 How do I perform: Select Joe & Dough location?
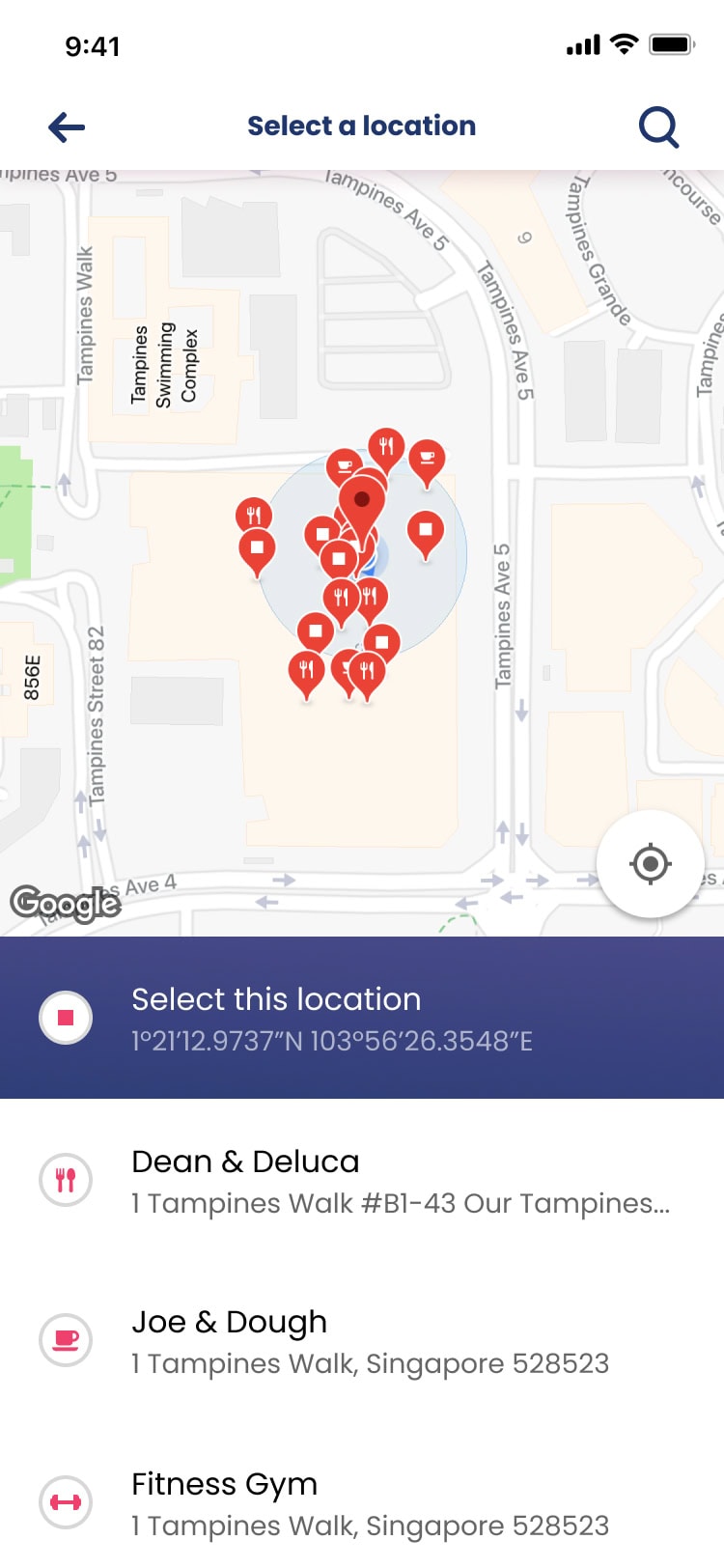click(x=362, y=1340)
